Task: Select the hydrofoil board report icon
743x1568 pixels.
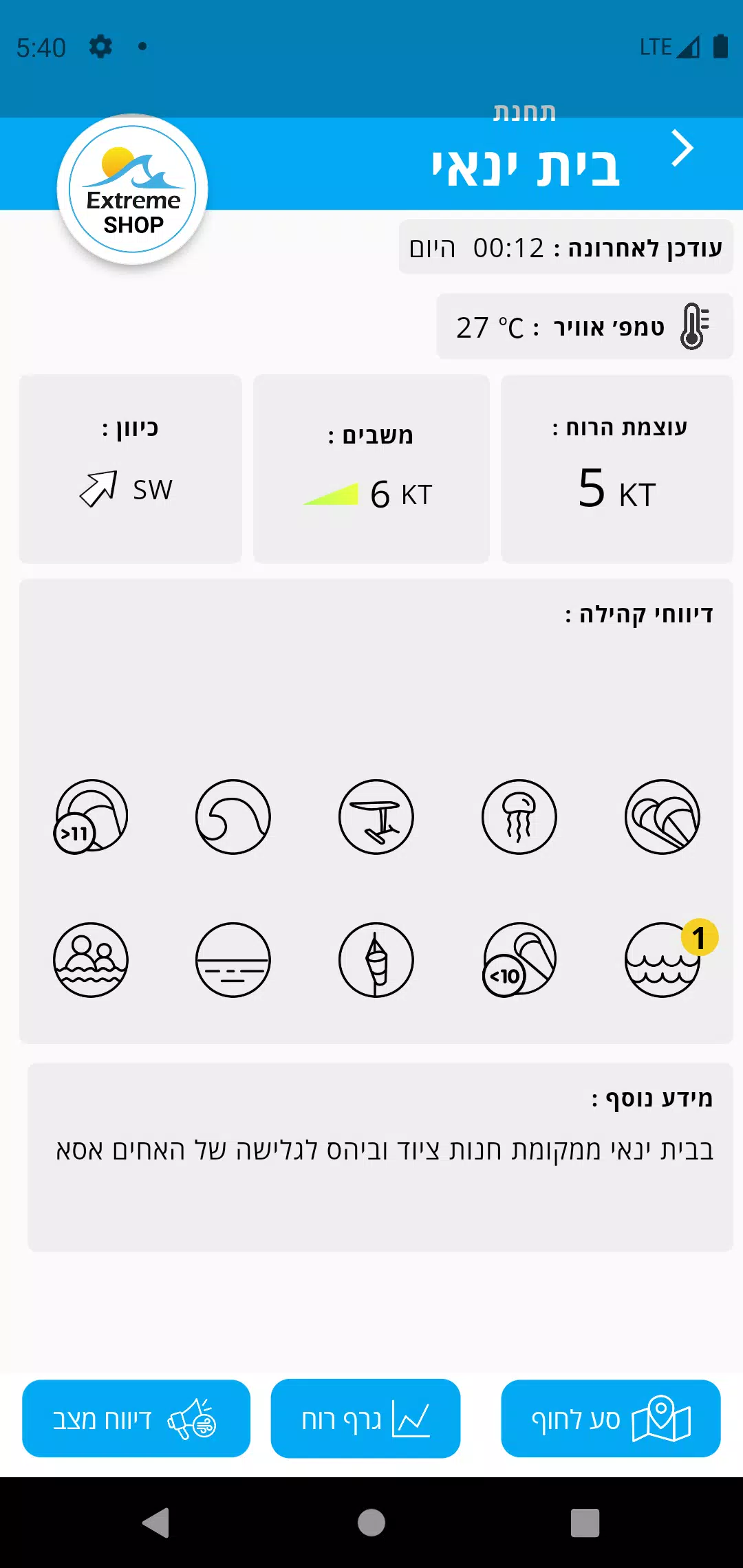Action: (x=376, y=817)
